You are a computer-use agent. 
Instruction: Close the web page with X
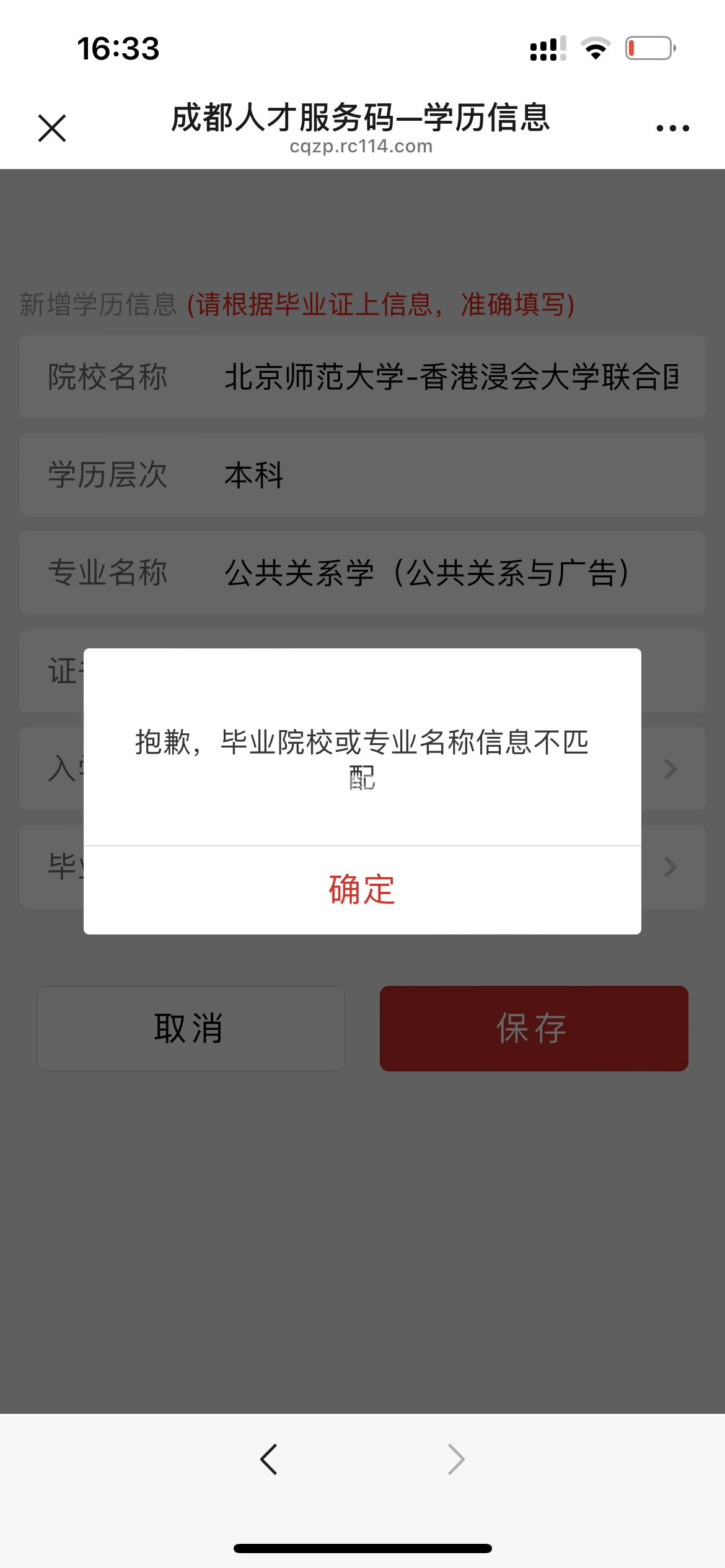[x=52, y=128]
